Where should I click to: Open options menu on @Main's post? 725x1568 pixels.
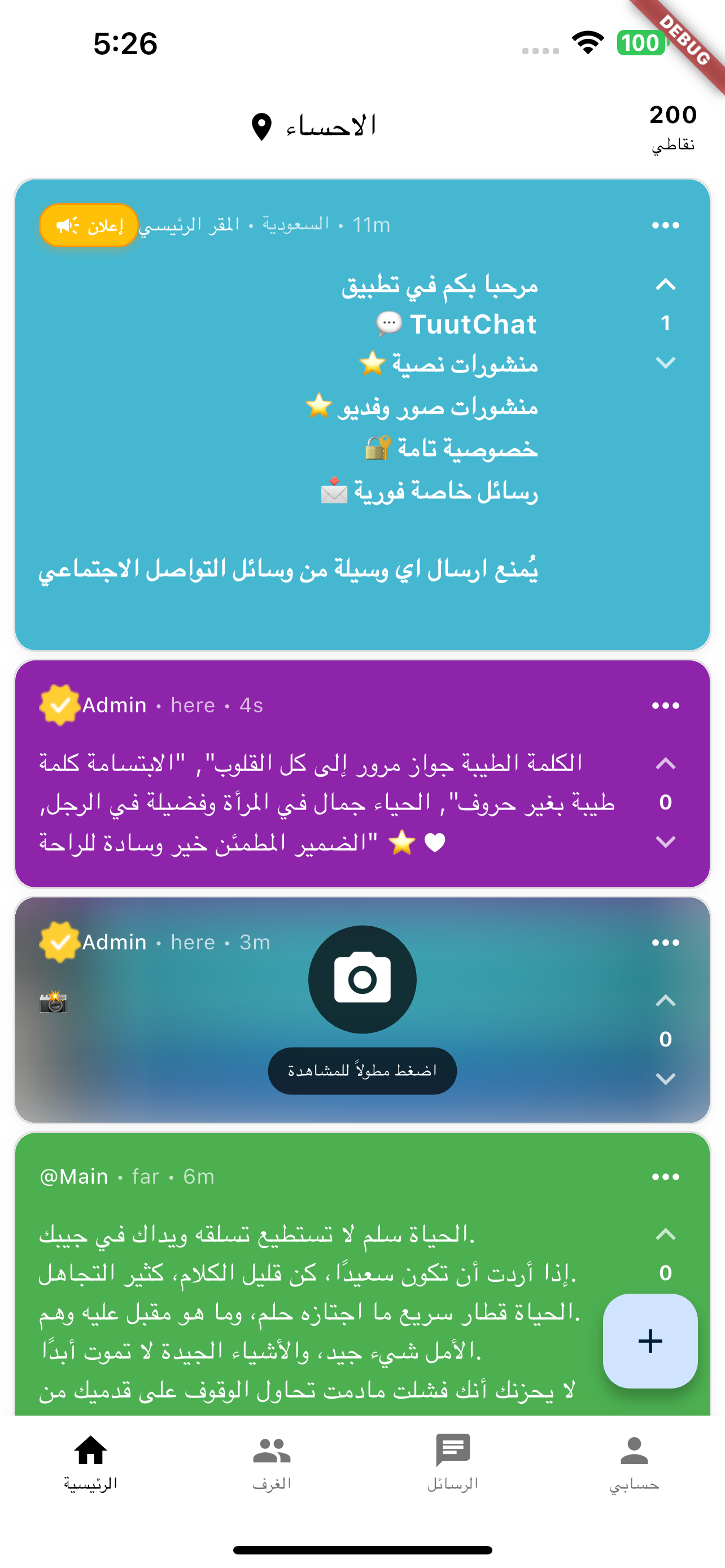(x=665, y=1177)
